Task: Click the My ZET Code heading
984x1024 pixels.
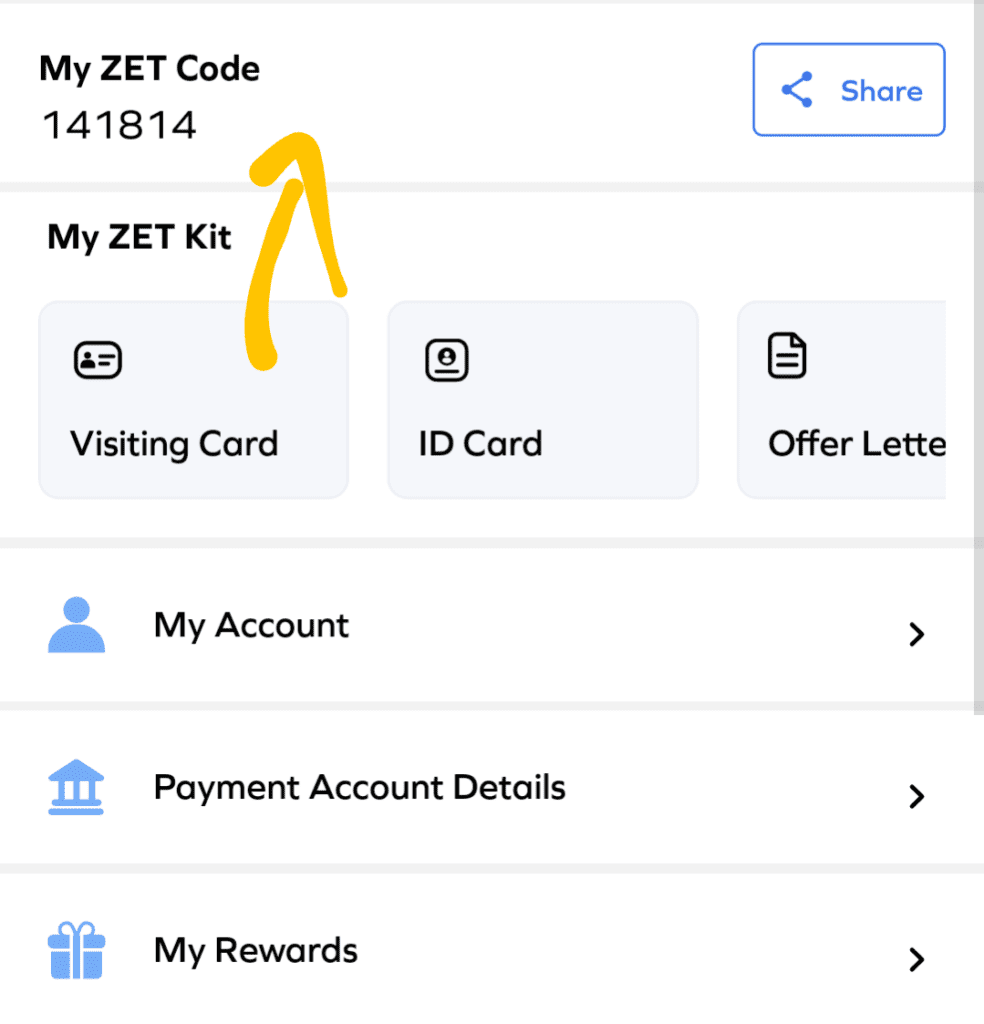Action: [x=149, y=68]
